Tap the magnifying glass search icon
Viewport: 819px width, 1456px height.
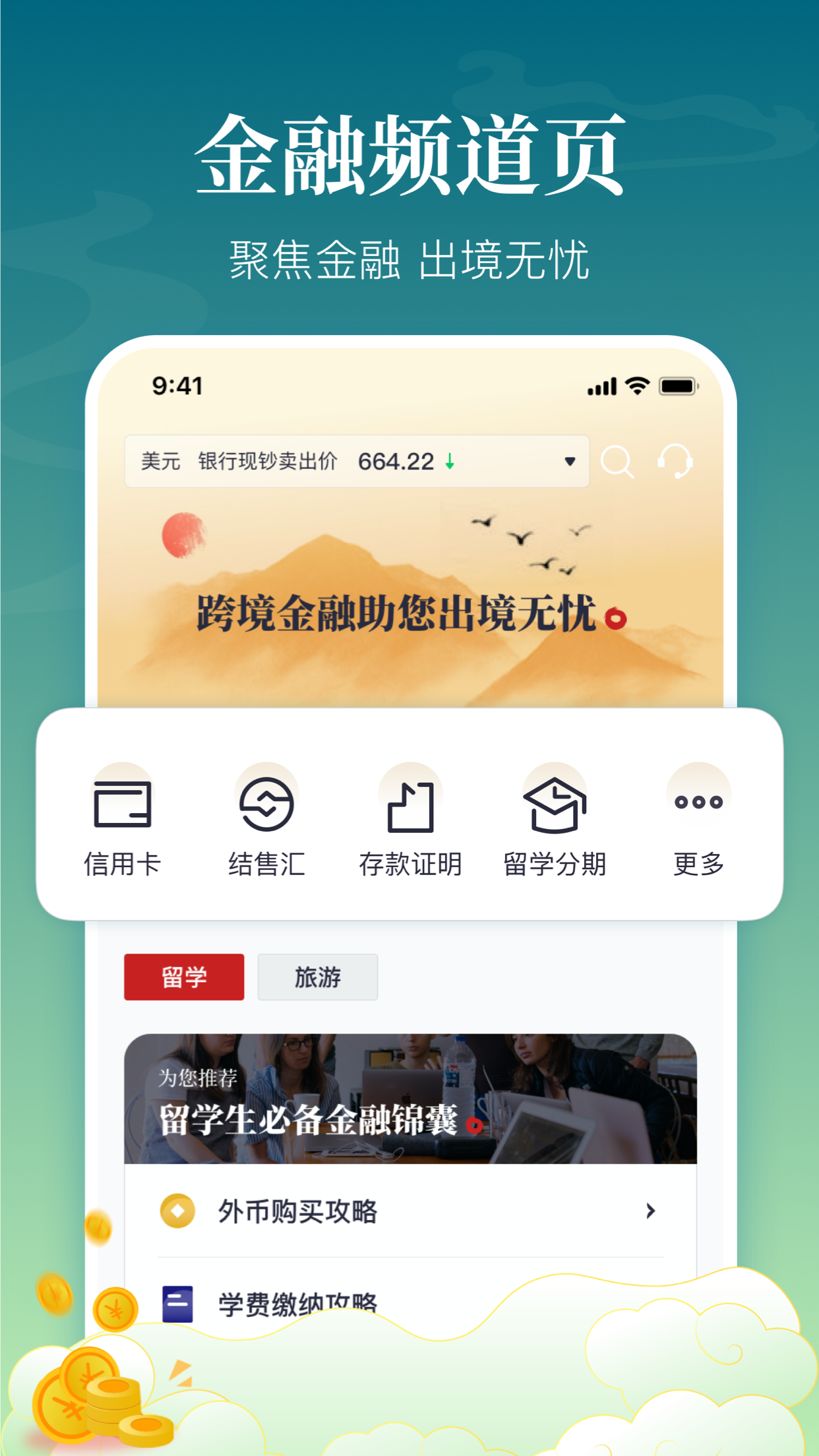point(617,462)
